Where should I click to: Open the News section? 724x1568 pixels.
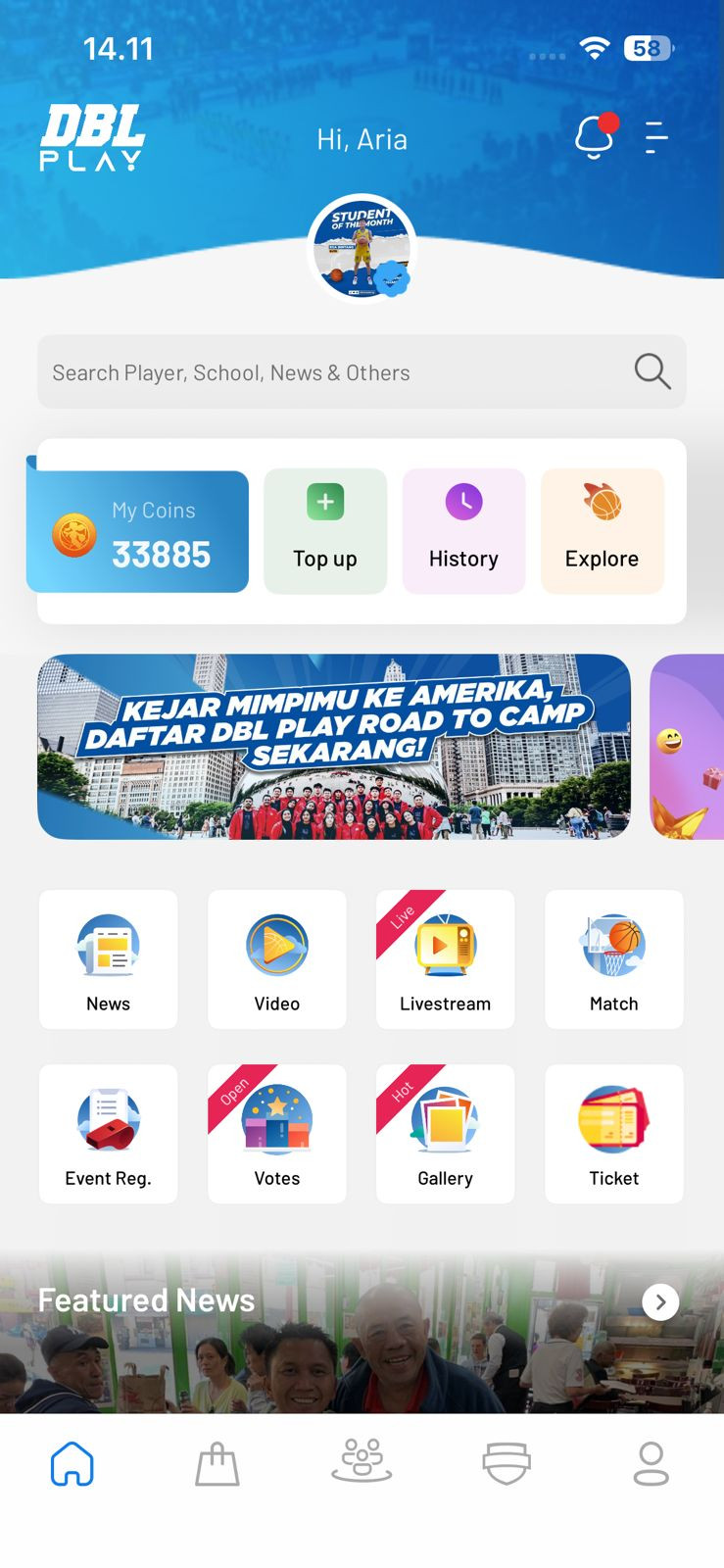click(109, 959)
